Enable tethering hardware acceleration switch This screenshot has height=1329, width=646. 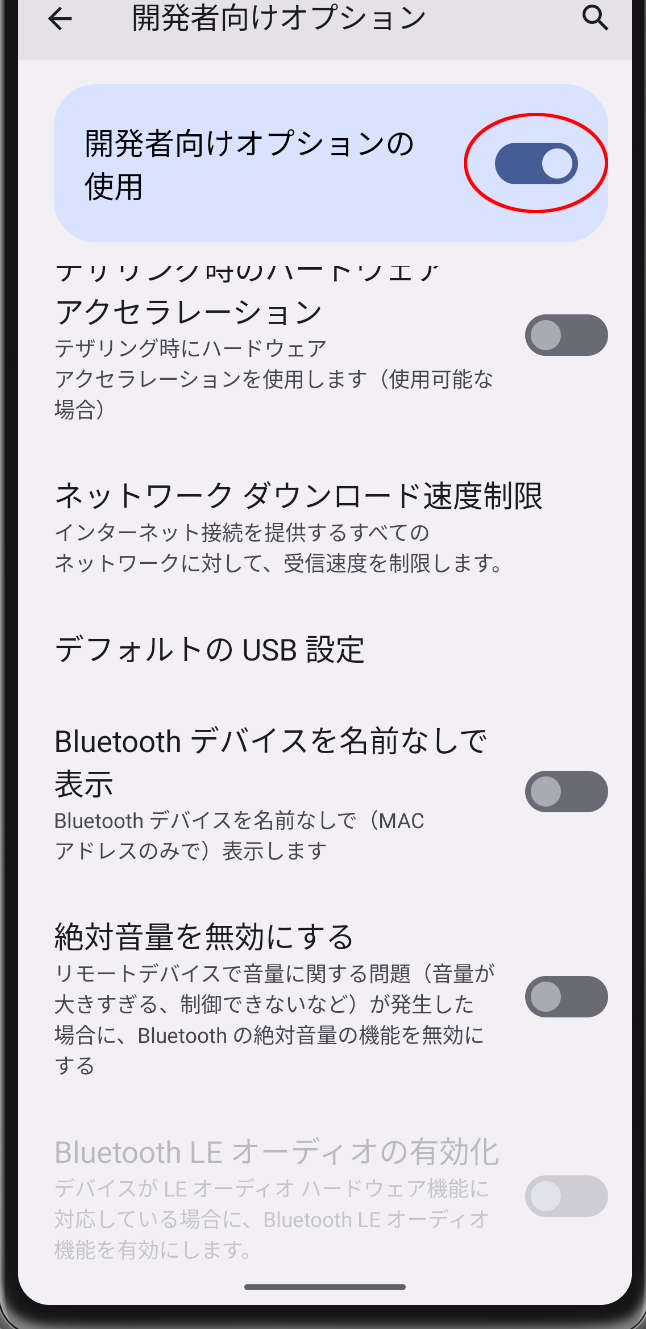click(x=566, y=335)
